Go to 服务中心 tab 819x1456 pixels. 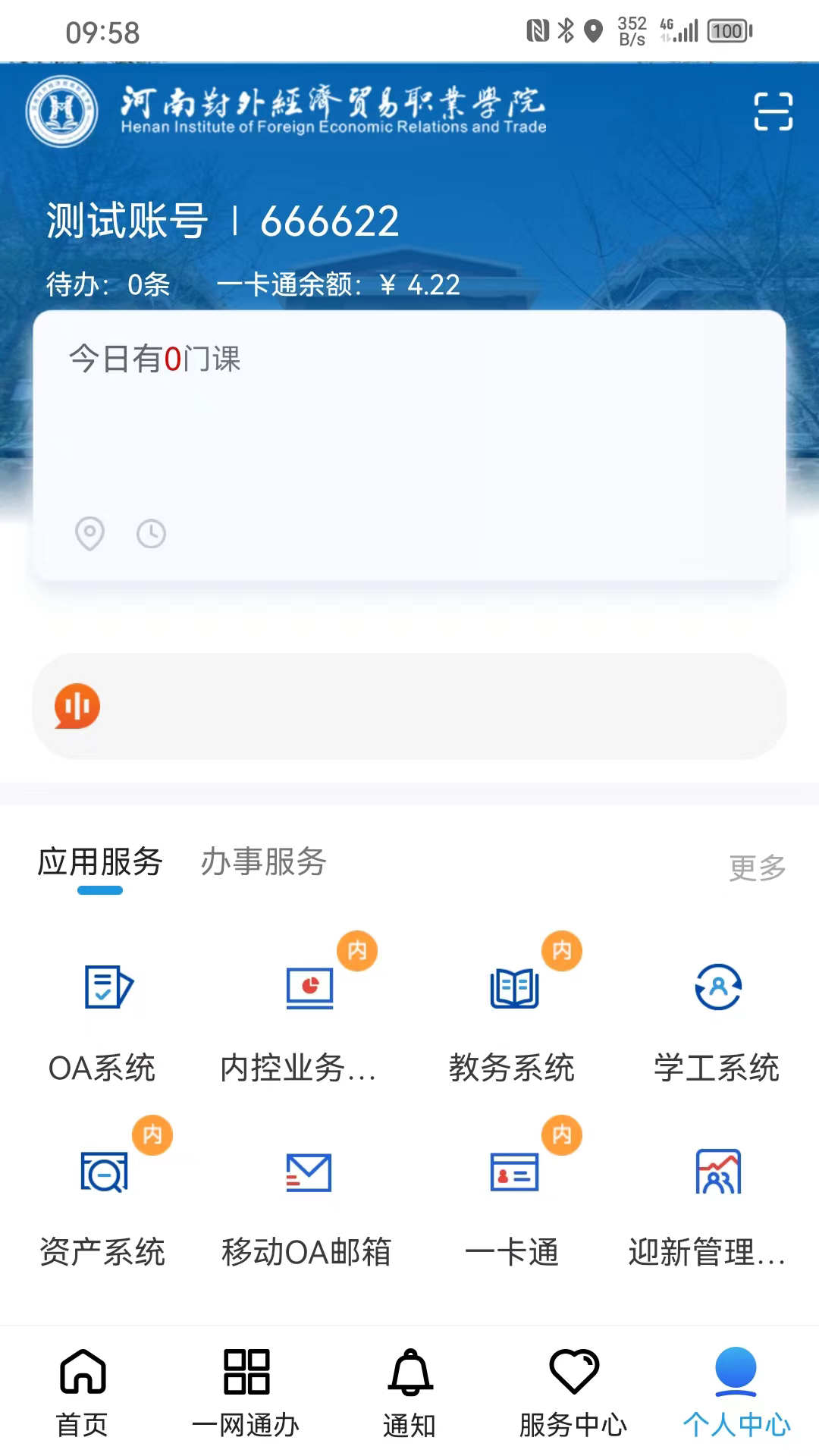(573, 1392)
